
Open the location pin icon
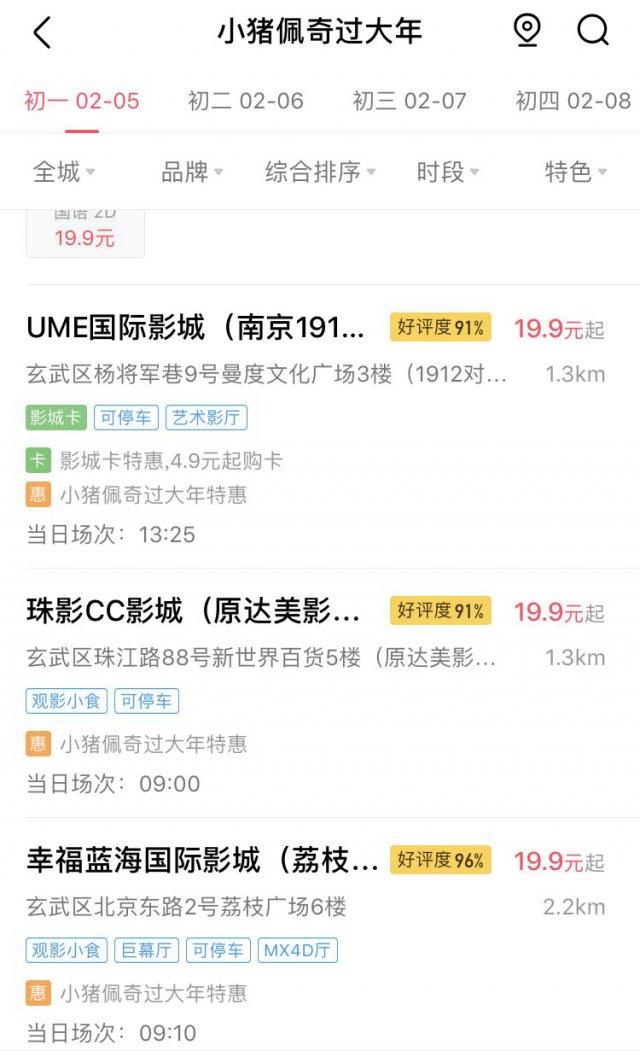point(527,31)
